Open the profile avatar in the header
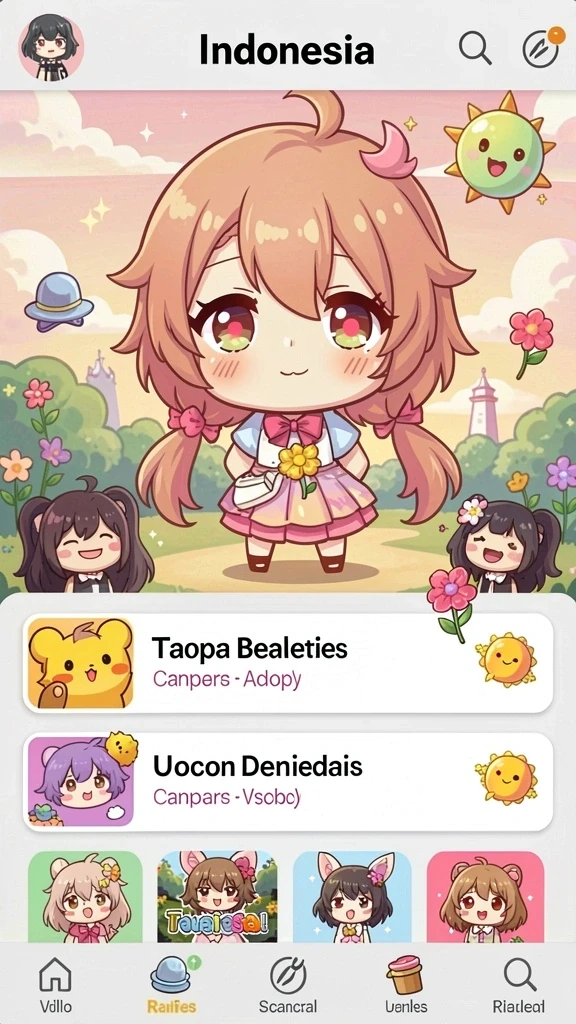576x1024 pixels. click(x=51, y=47)
